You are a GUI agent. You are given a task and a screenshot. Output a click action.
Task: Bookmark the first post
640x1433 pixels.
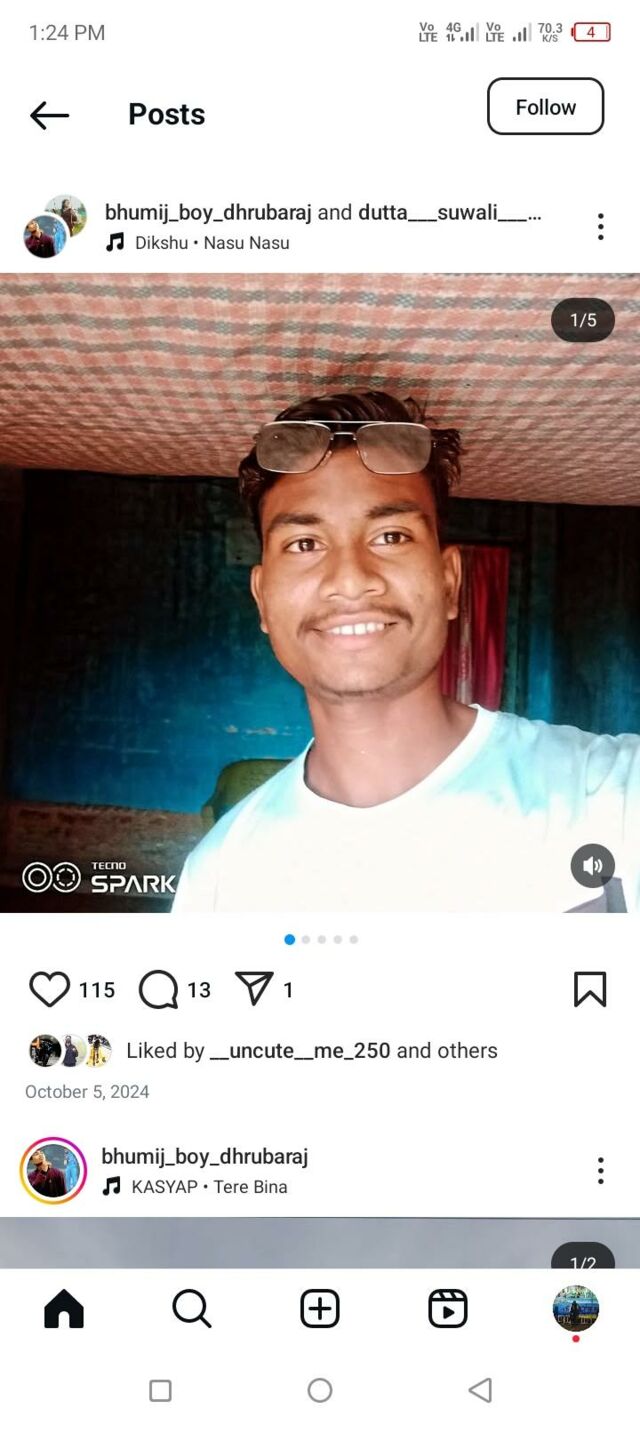click(590, 989)
